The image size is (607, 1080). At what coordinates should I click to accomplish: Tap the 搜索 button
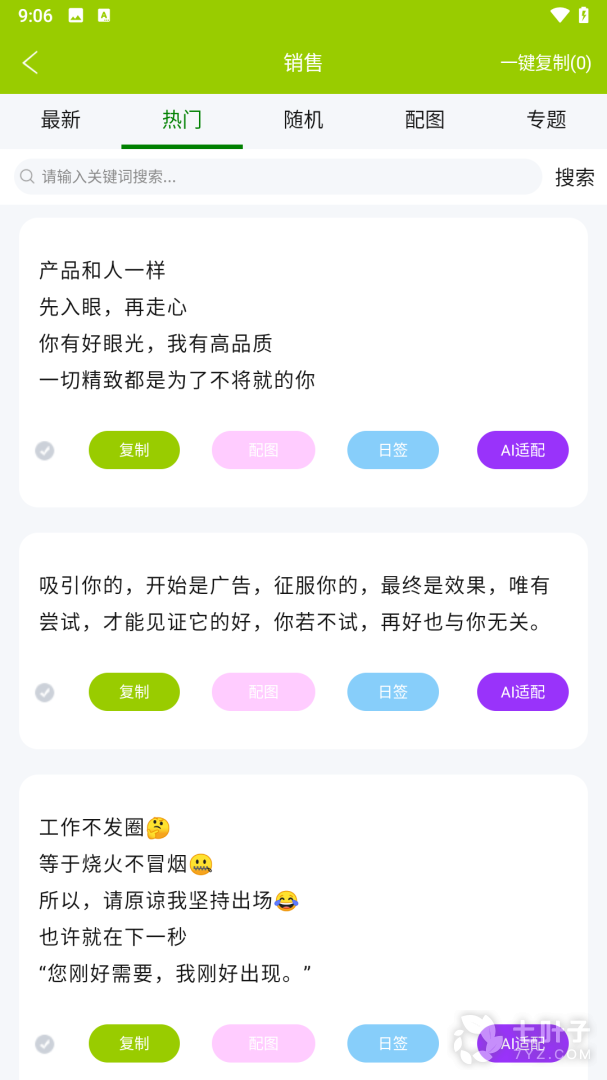575,177
